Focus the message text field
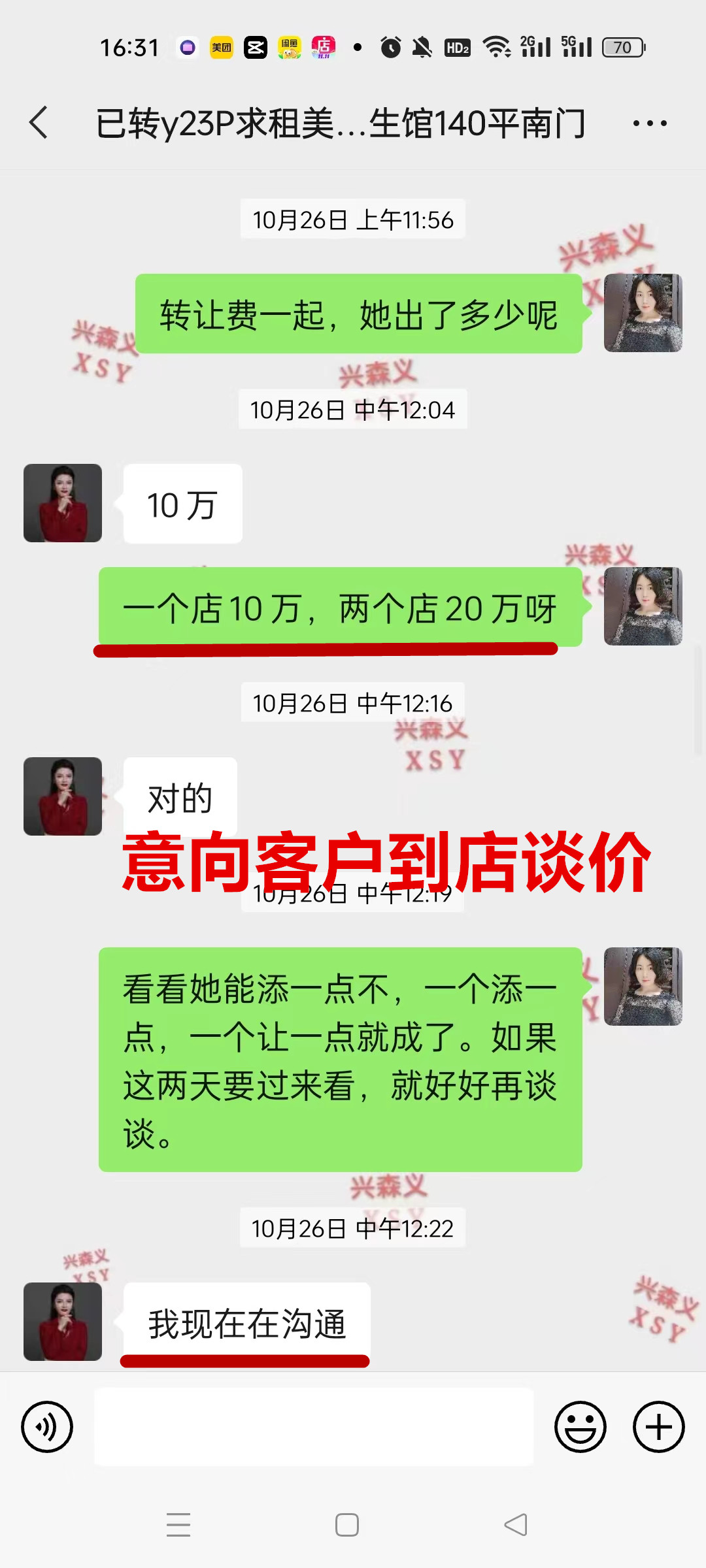The width and height of the screenshot is (706, 1568). point(314,1426)
